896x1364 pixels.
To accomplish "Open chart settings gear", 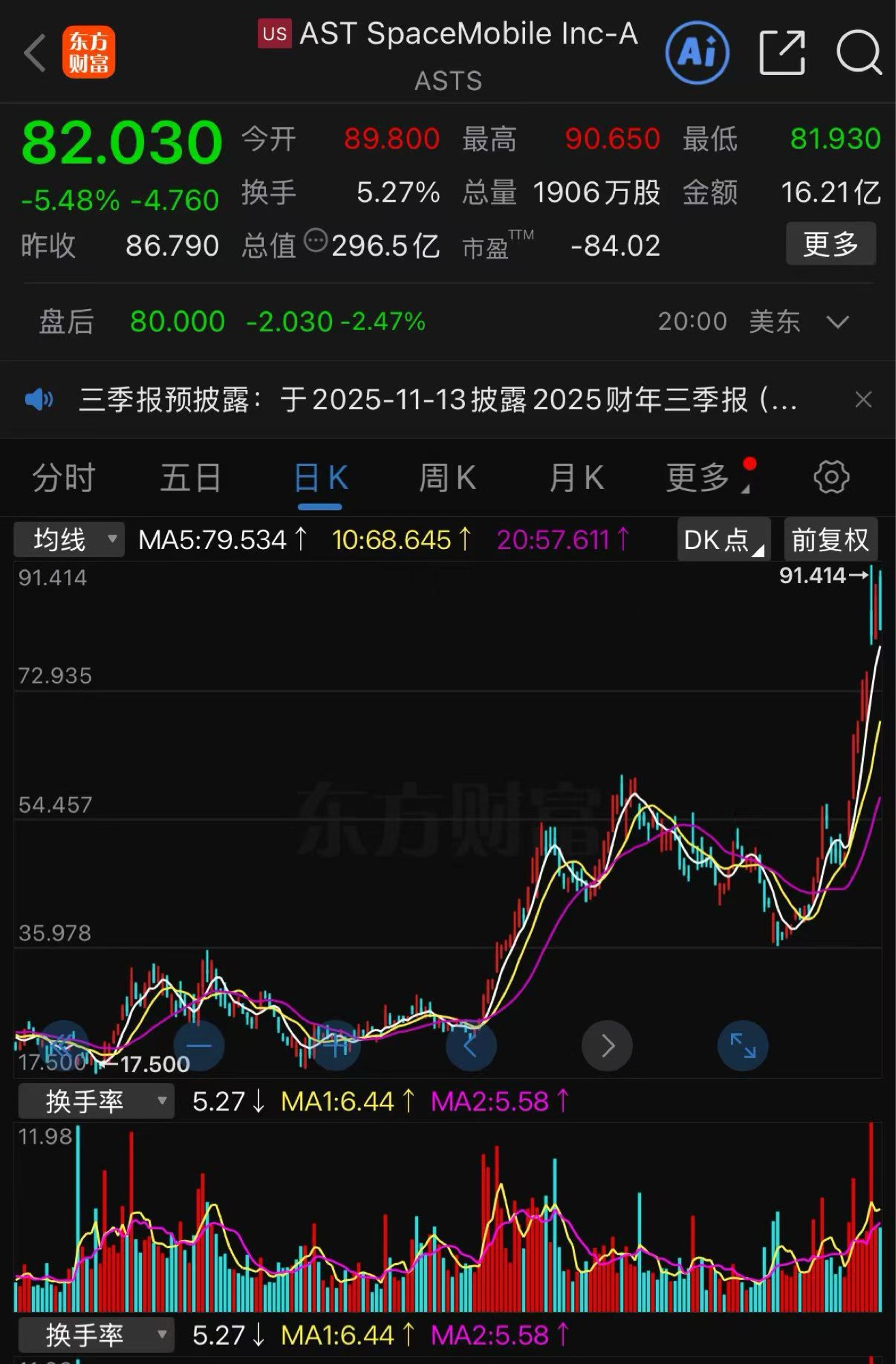I will point(831,477).
